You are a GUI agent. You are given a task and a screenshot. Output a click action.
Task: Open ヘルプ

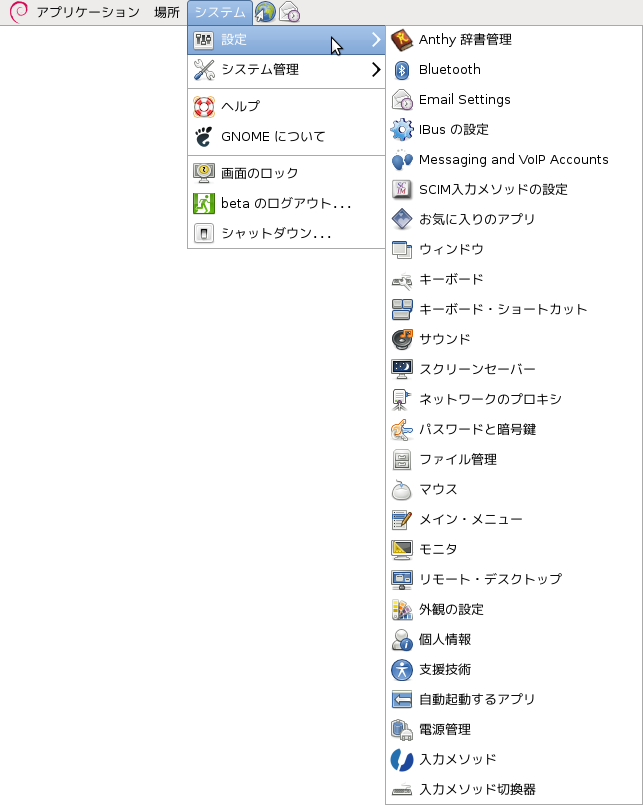pos(240,106)
